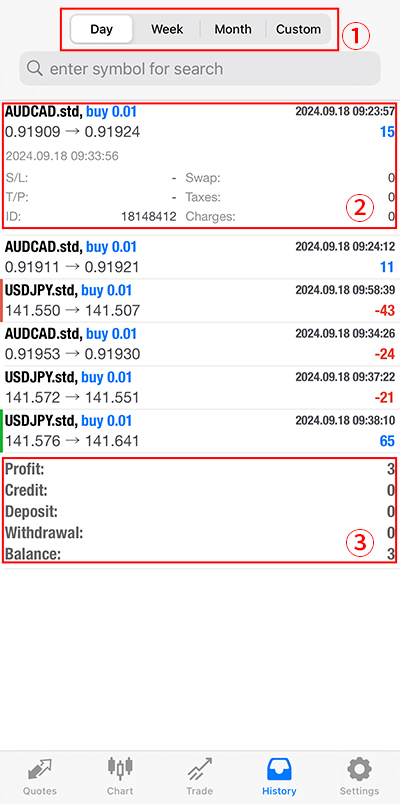
Task: Expand the USDJPY.std trade with profit 65
Action: tap(200, 431)
